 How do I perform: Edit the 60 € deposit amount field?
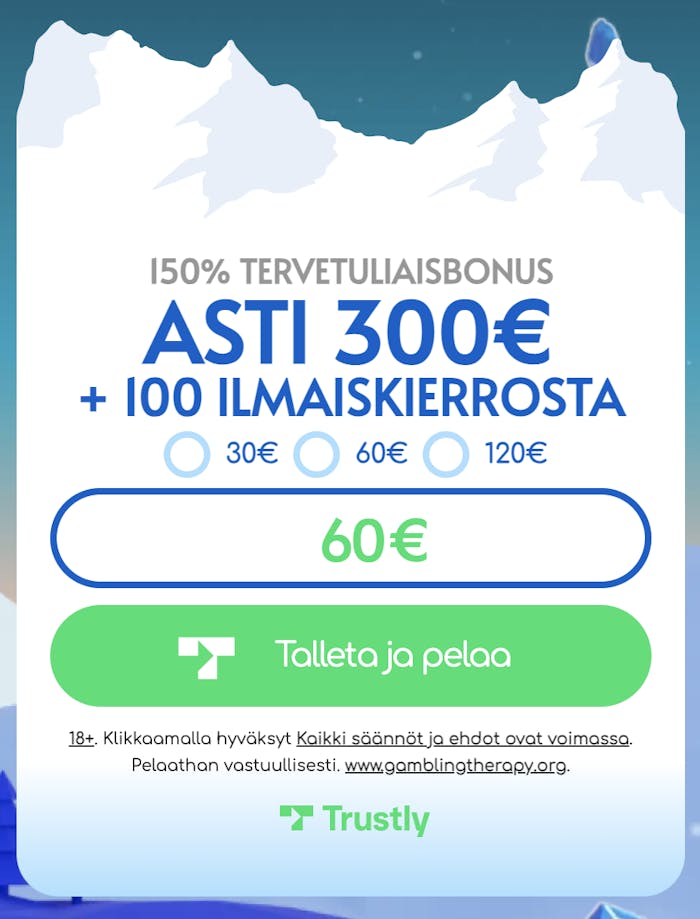350,539
